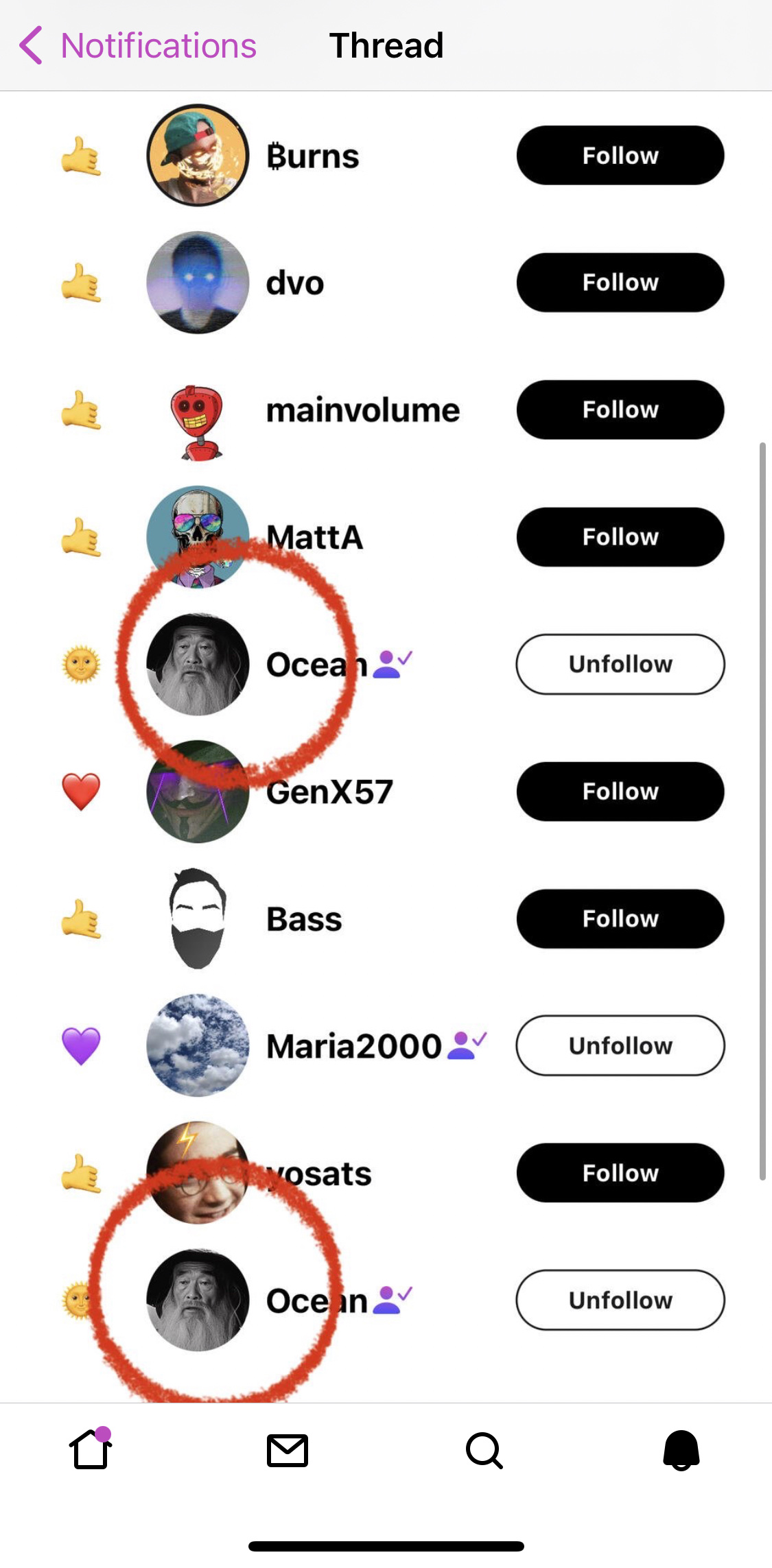This screenshot has width=772, height=1568.
Task: Follow the user Bass
Action: 620,919
